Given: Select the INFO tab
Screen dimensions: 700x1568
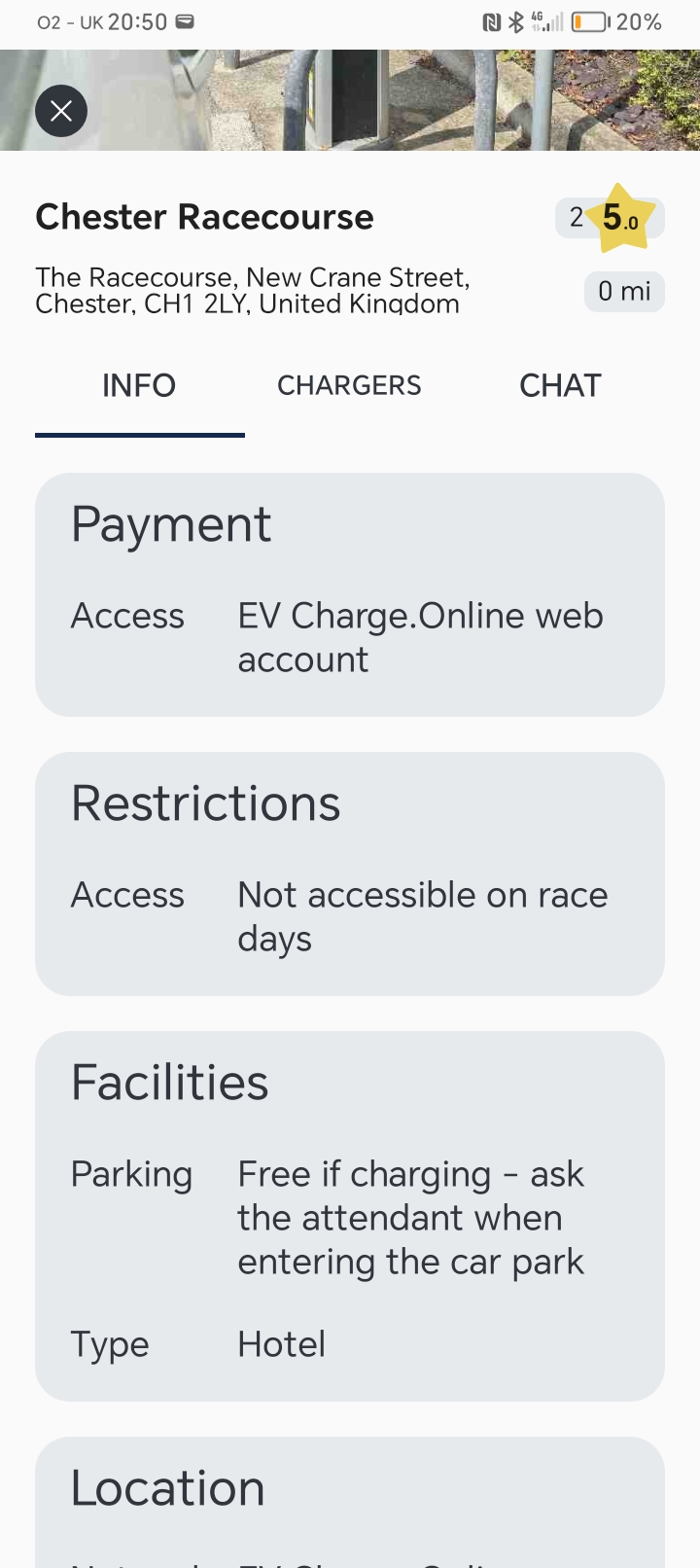Looking at the screenshot, I should [x=139, y=386].
